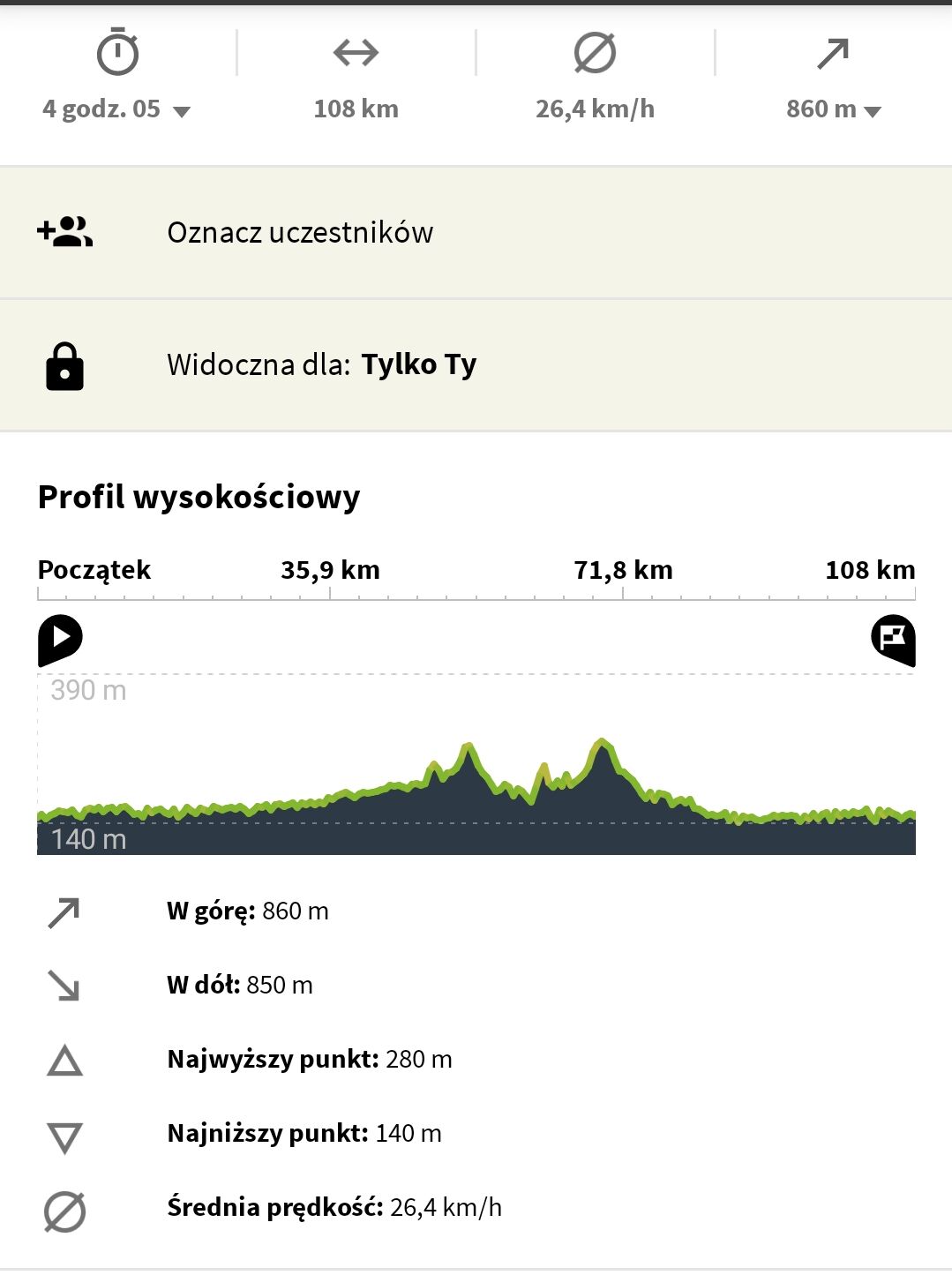952x1275 pixels.
Task: Expand the 4 godz. 05 duration dropdown
Action: click(x=117, y=109)
